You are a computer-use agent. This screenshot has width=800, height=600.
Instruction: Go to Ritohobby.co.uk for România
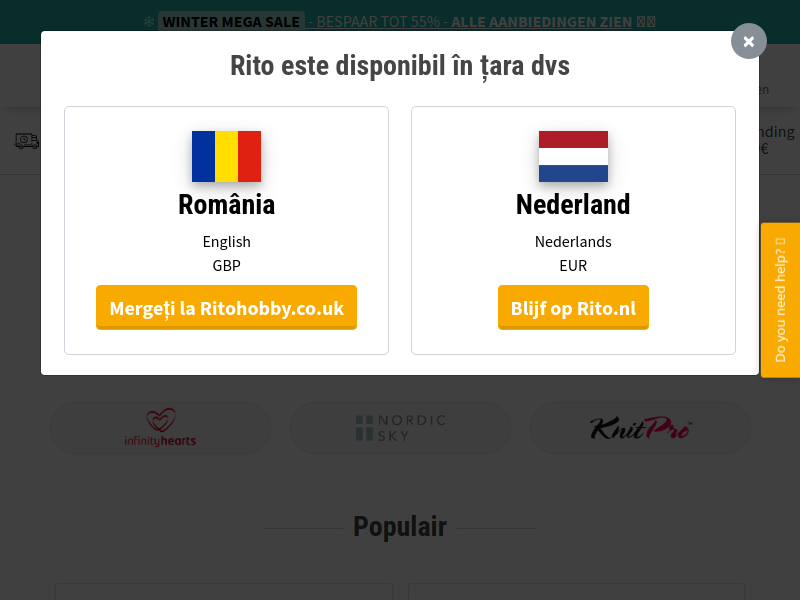pyautogui.click(x=226, y=307)
